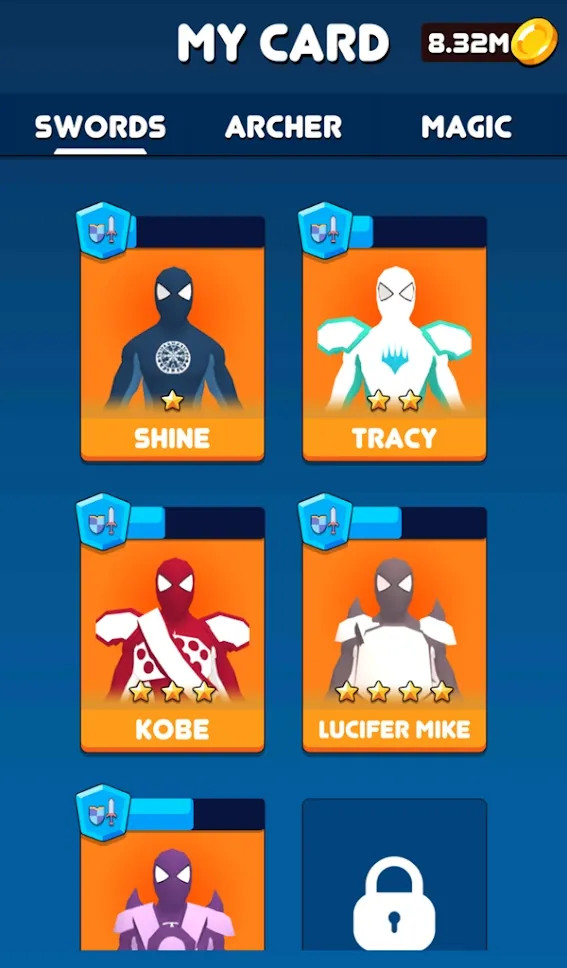View the Kobe character card
Screen dimensions: 567x968
(x=172, y=630)
